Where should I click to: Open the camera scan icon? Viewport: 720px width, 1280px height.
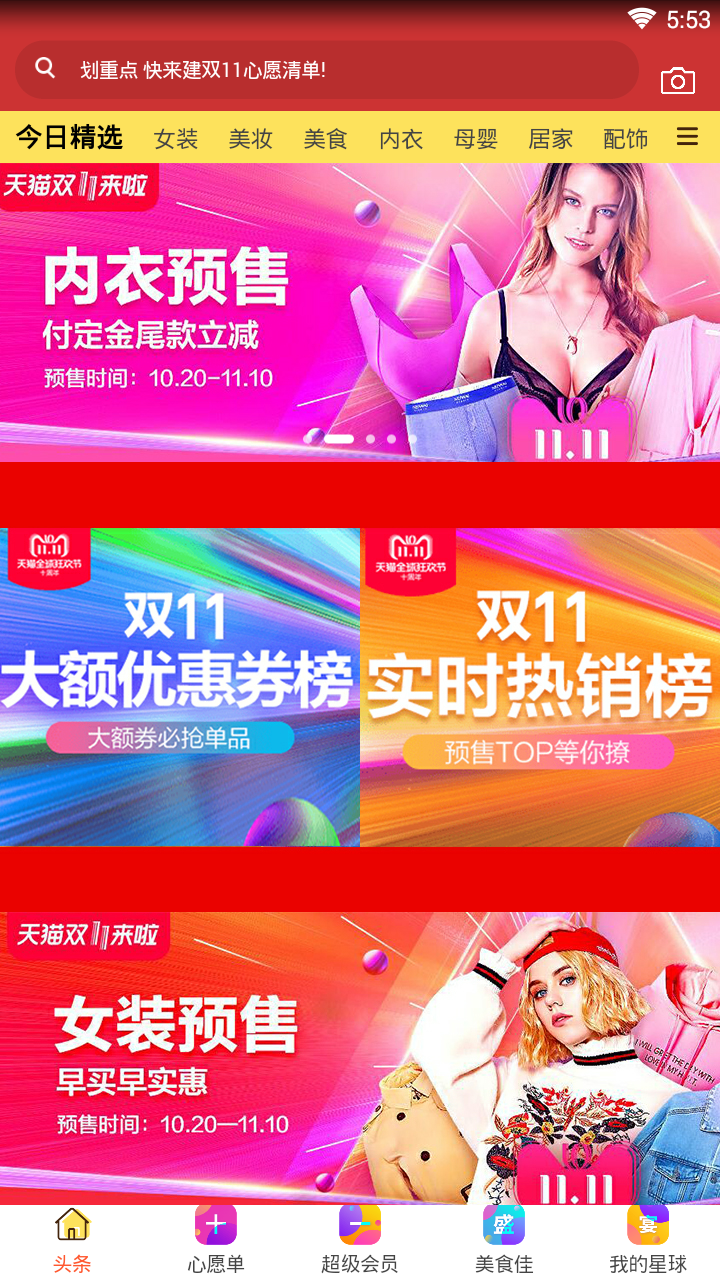pyautogui.click(x=677, y=81)
